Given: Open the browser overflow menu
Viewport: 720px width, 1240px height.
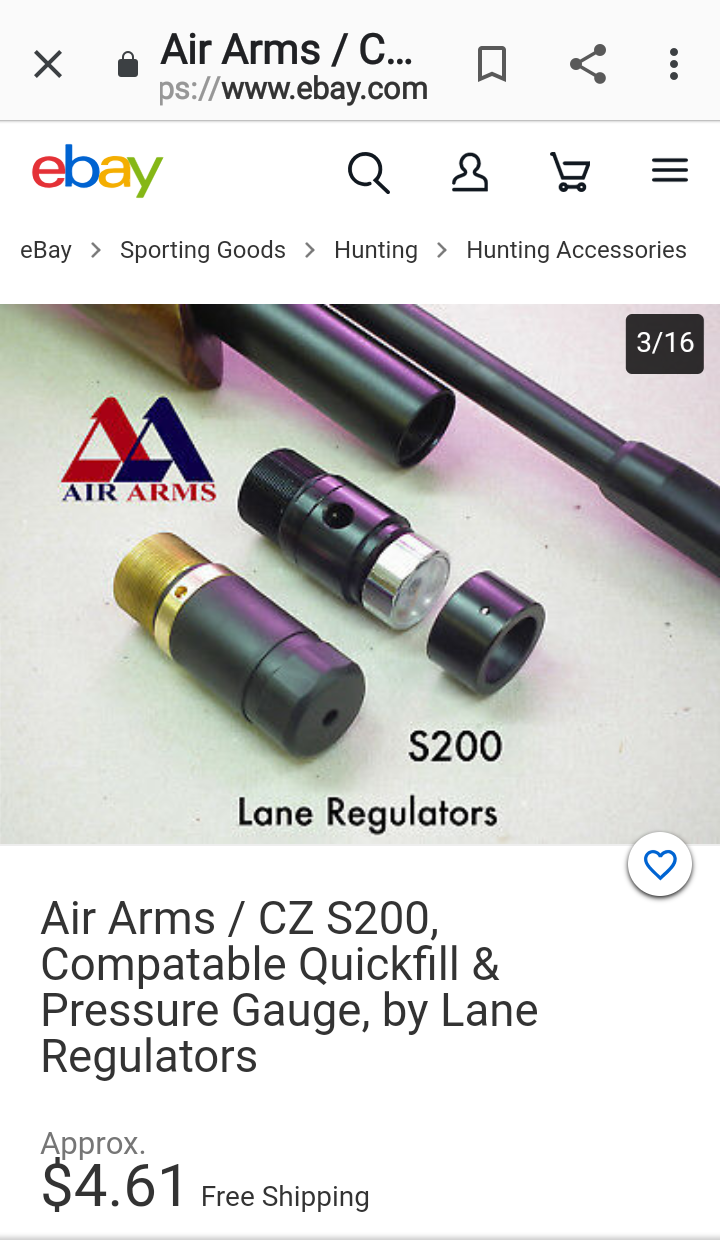Looking at the screenshot, I should click(674, 65).
